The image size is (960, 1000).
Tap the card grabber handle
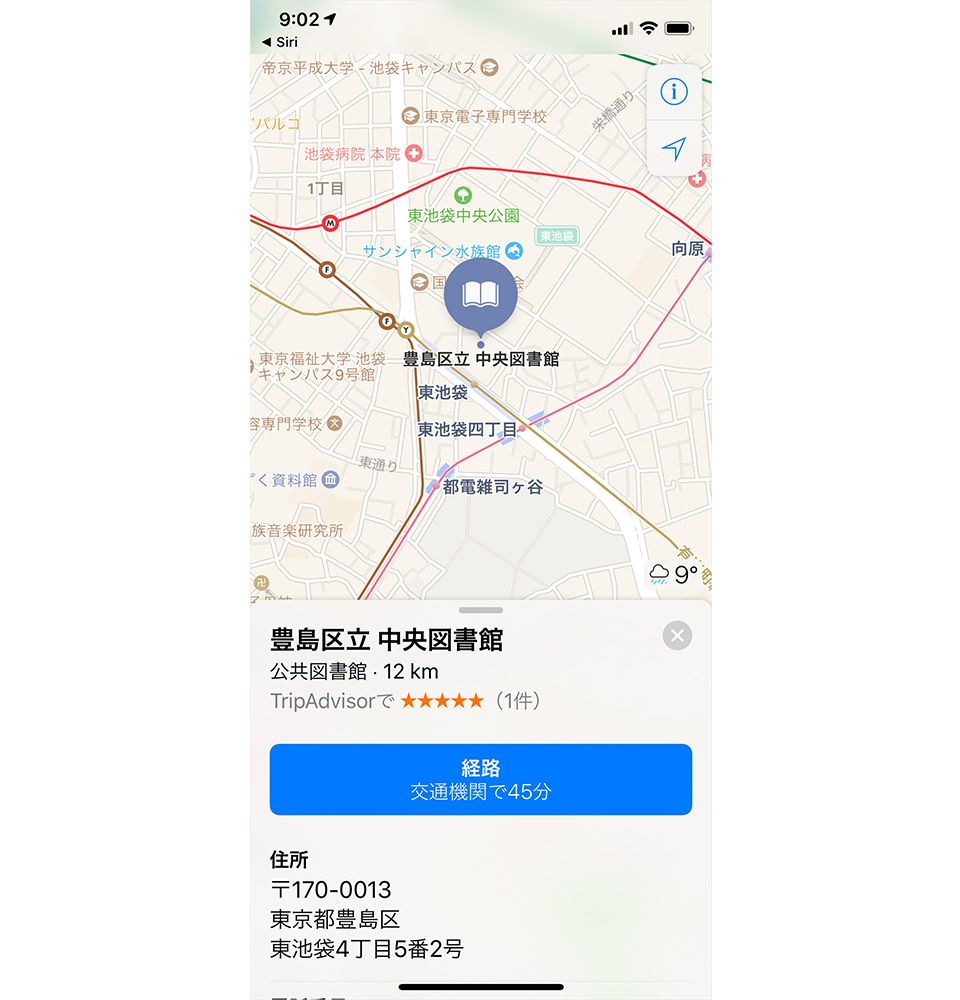click(x=481, y=609)
